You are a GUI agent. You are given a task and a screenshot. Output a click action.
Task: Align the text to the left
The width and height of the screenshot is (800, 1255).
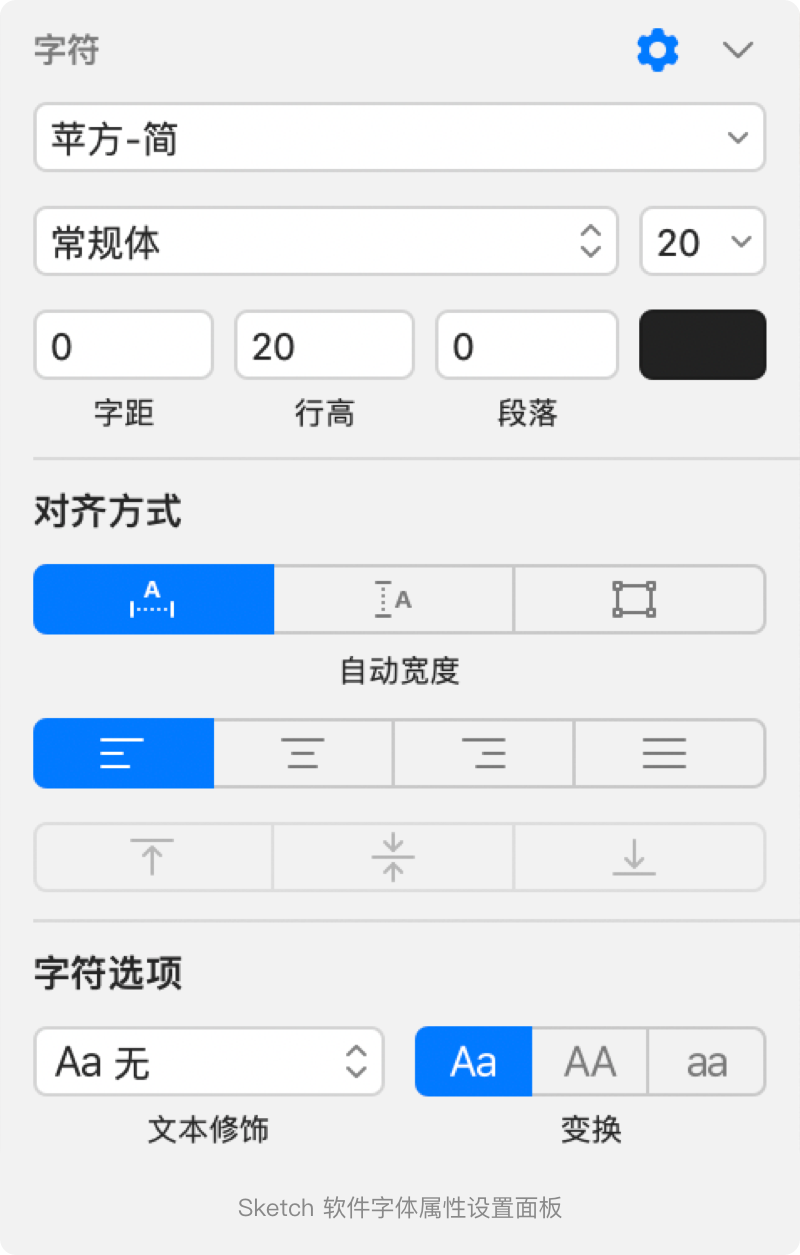[123, 753]
